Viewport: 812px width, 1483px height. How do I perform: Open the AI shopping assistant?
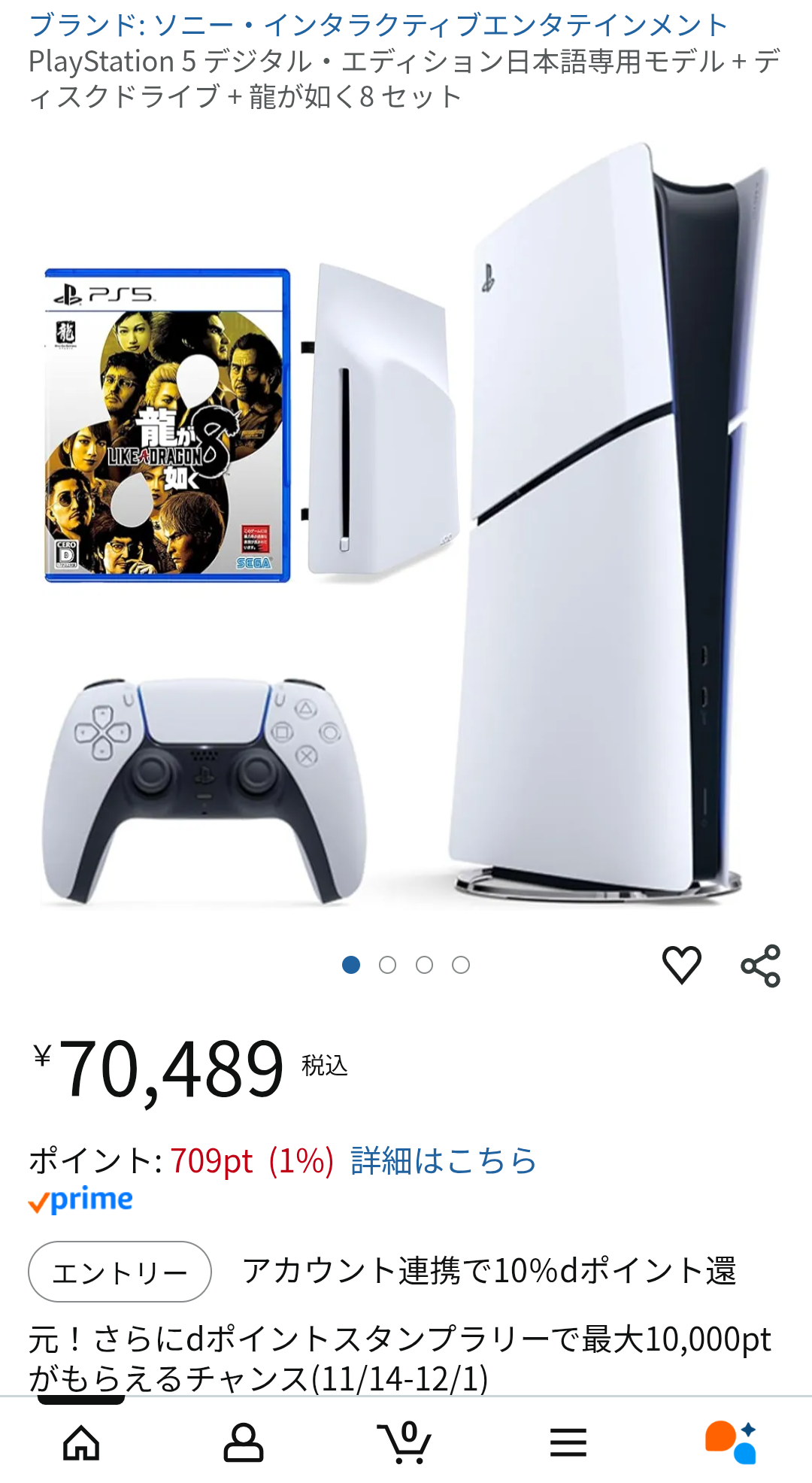click(731, 1442)
